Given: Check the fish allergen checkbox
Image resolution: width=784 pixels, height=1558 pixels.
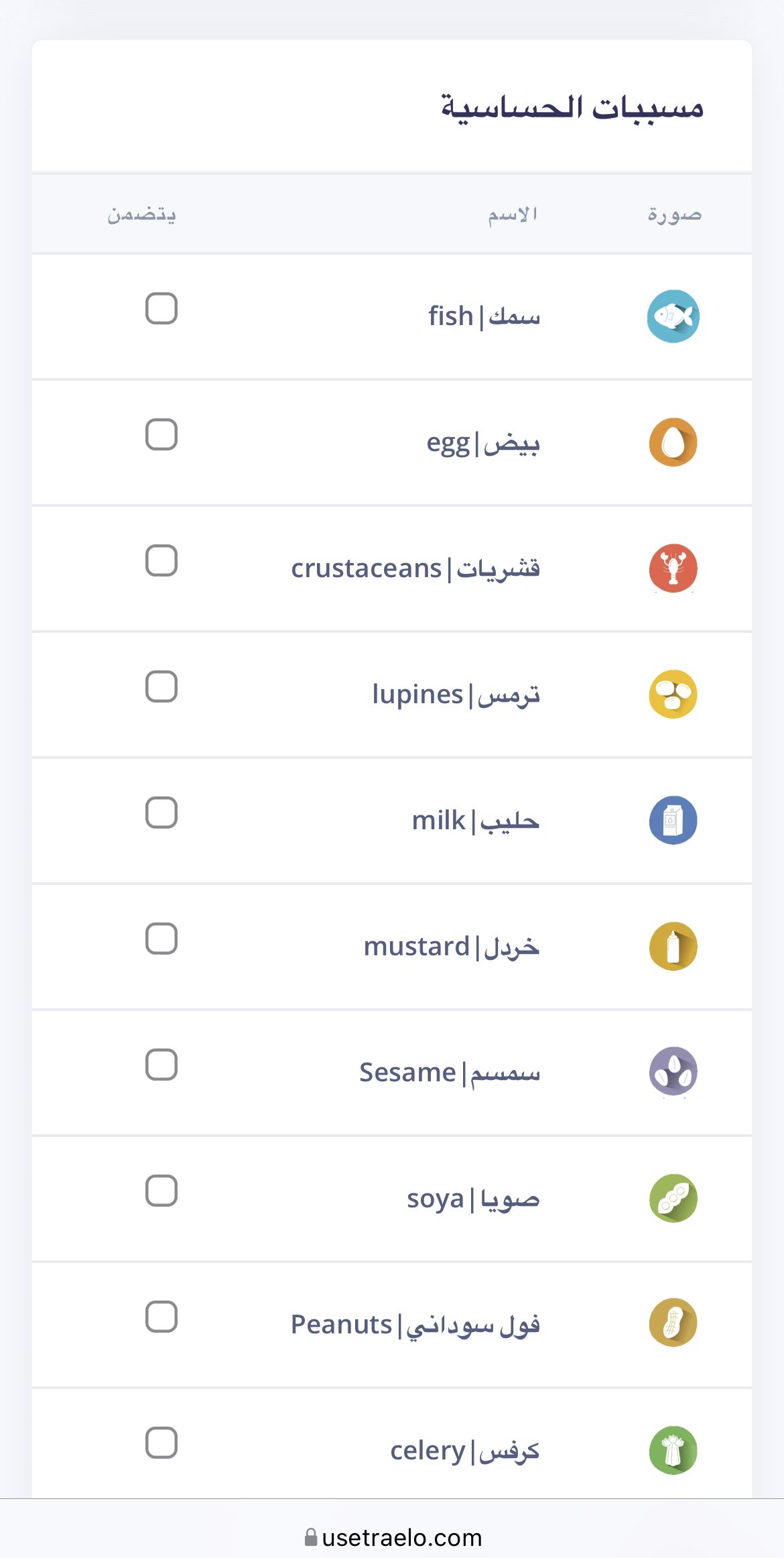Looking at the screenshot, I should point(161,308).
